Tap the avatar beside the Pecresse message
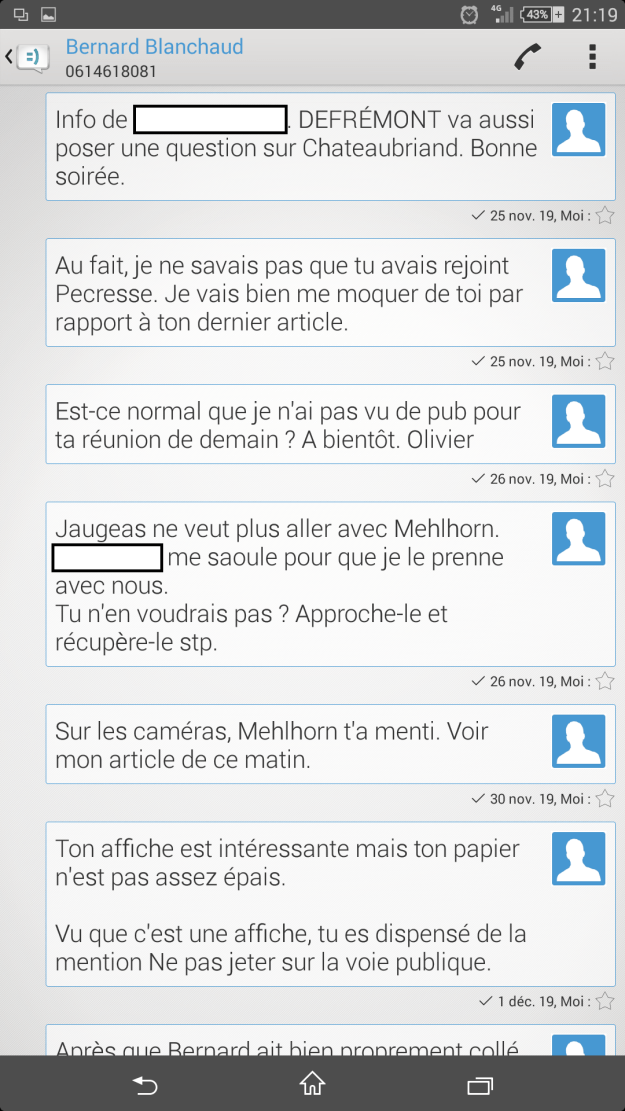The width and height of the screenshot is (625, 1111). click(579, 275)
